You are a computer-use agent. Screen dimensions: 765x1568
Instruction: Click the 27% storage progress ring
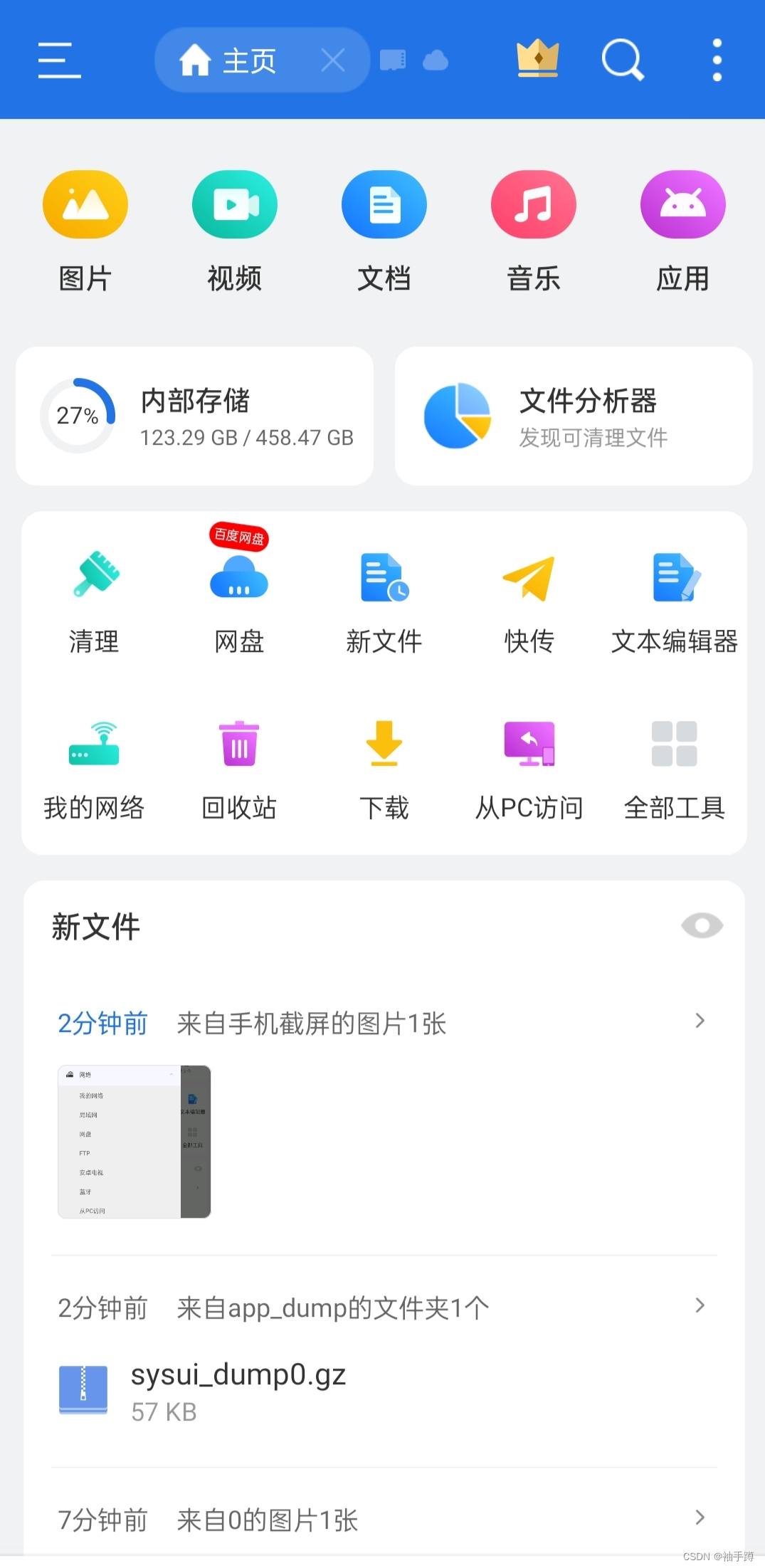[x=78, y=416]
